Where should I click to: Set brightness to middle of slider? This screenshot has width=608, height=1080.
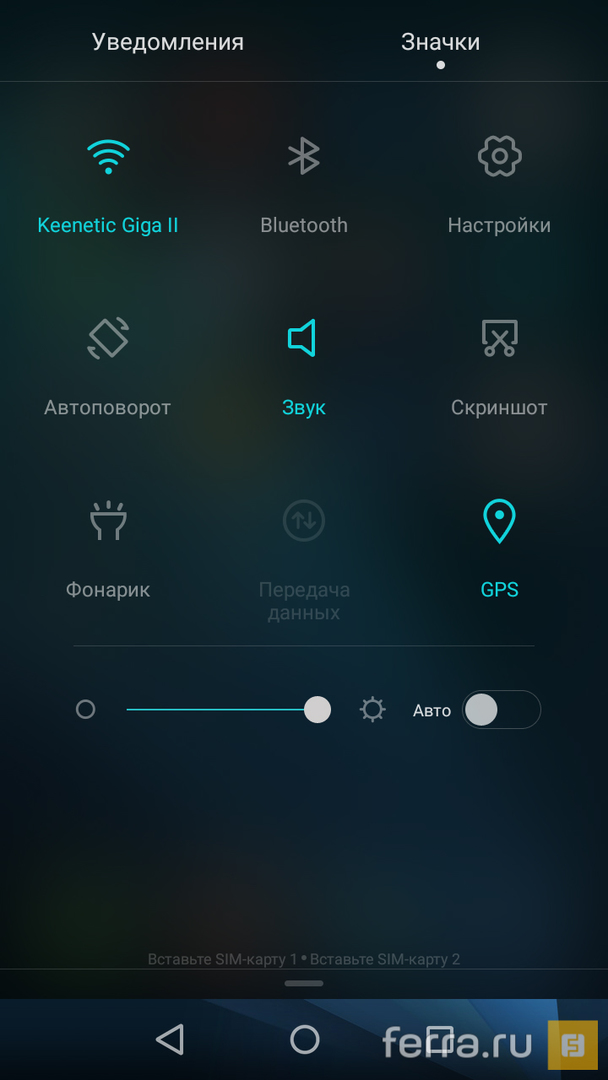coord(222,710)
